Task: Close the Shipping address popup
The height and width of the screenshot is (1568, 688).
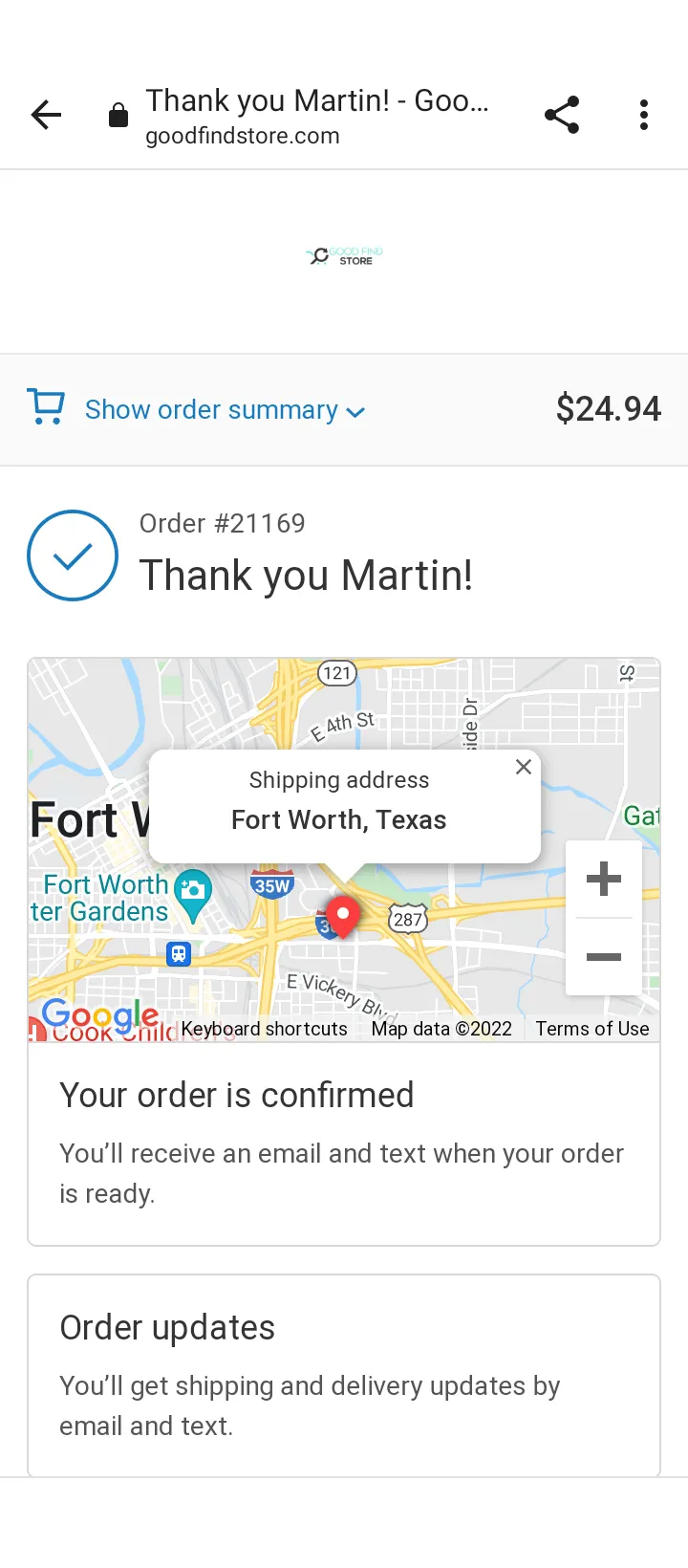Action: [524, 767]
